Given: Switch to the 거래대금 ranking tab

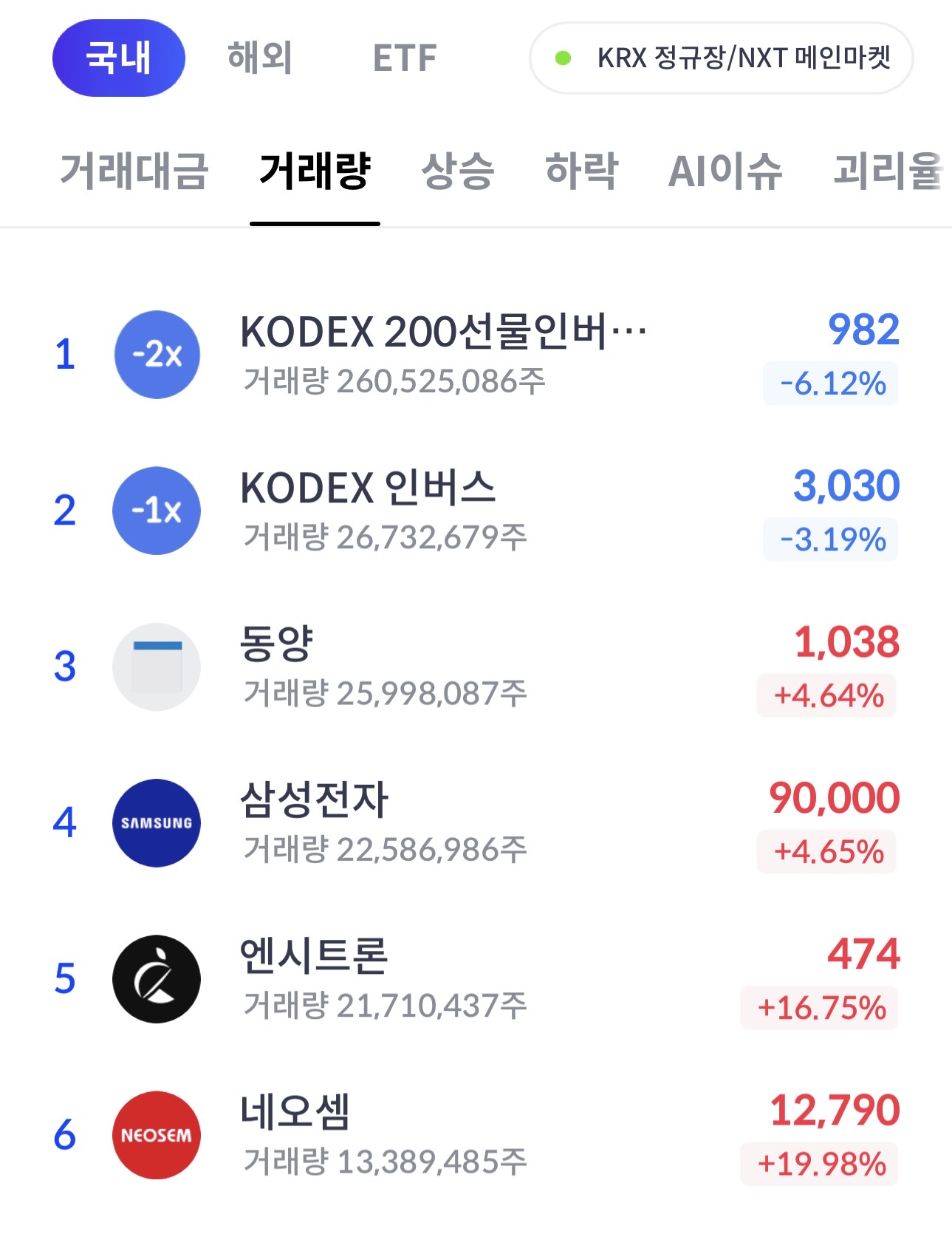Looking at the screenshot, I should (134, 171).
